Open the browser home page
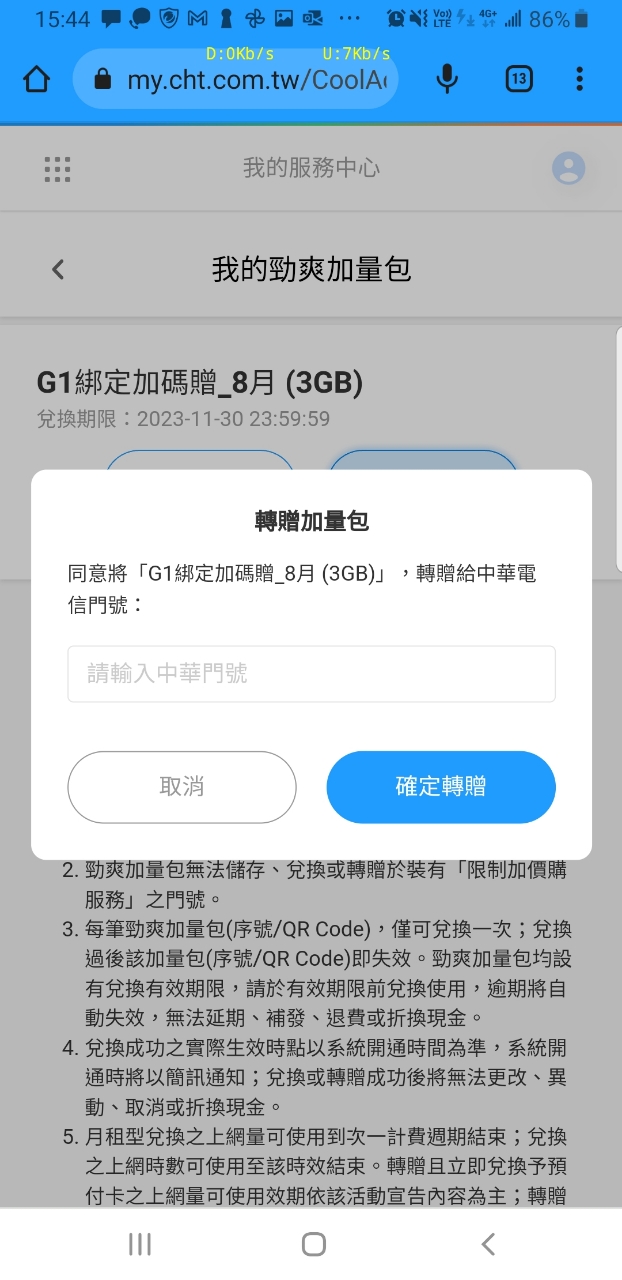This screenshot has height=1280, width=622. click(x=36, y=79)
